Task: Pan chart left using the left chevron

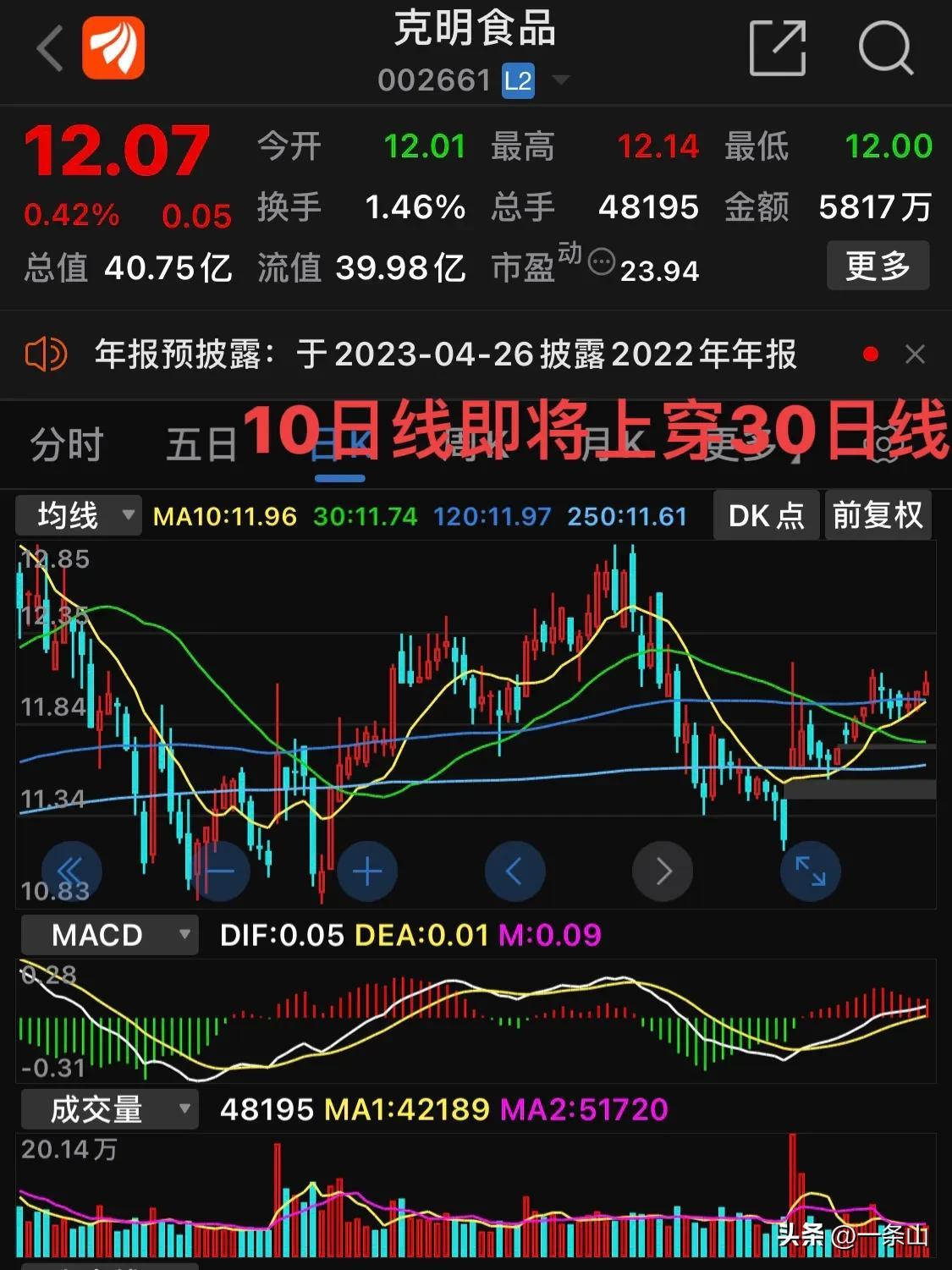Action: (x=515, y=871)
